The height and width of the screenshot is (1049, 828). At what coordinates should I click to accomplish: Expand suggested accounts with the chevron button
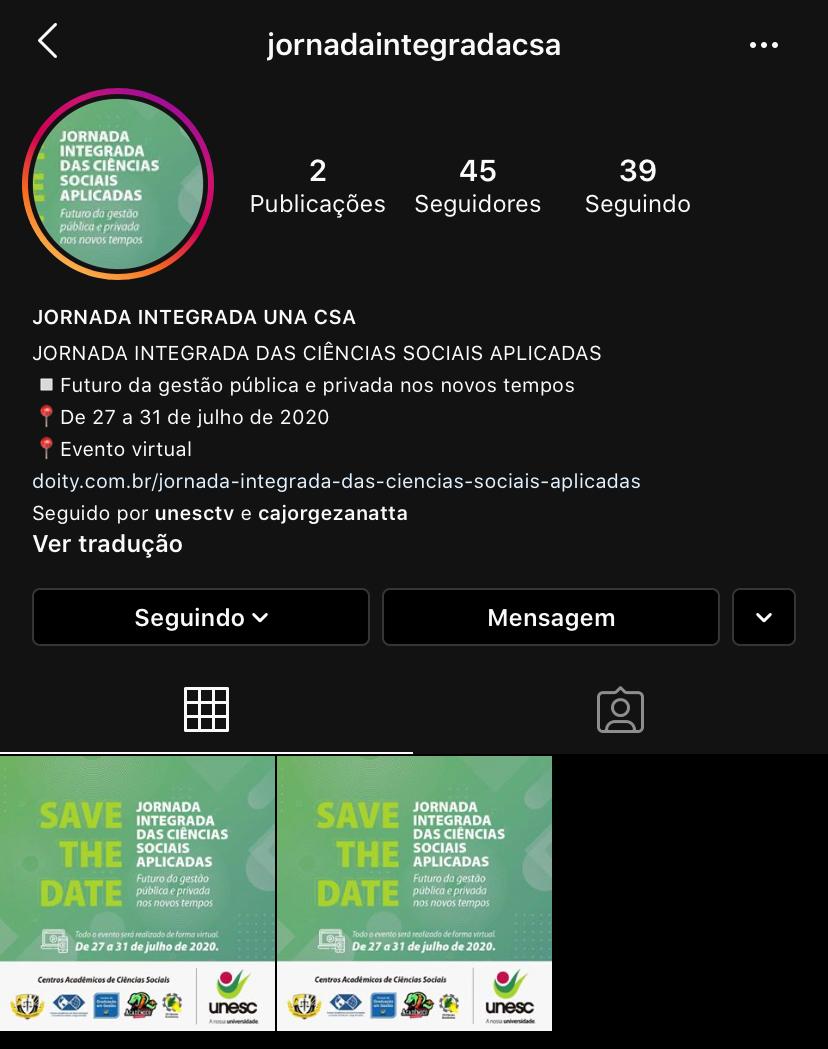point(764,617)
